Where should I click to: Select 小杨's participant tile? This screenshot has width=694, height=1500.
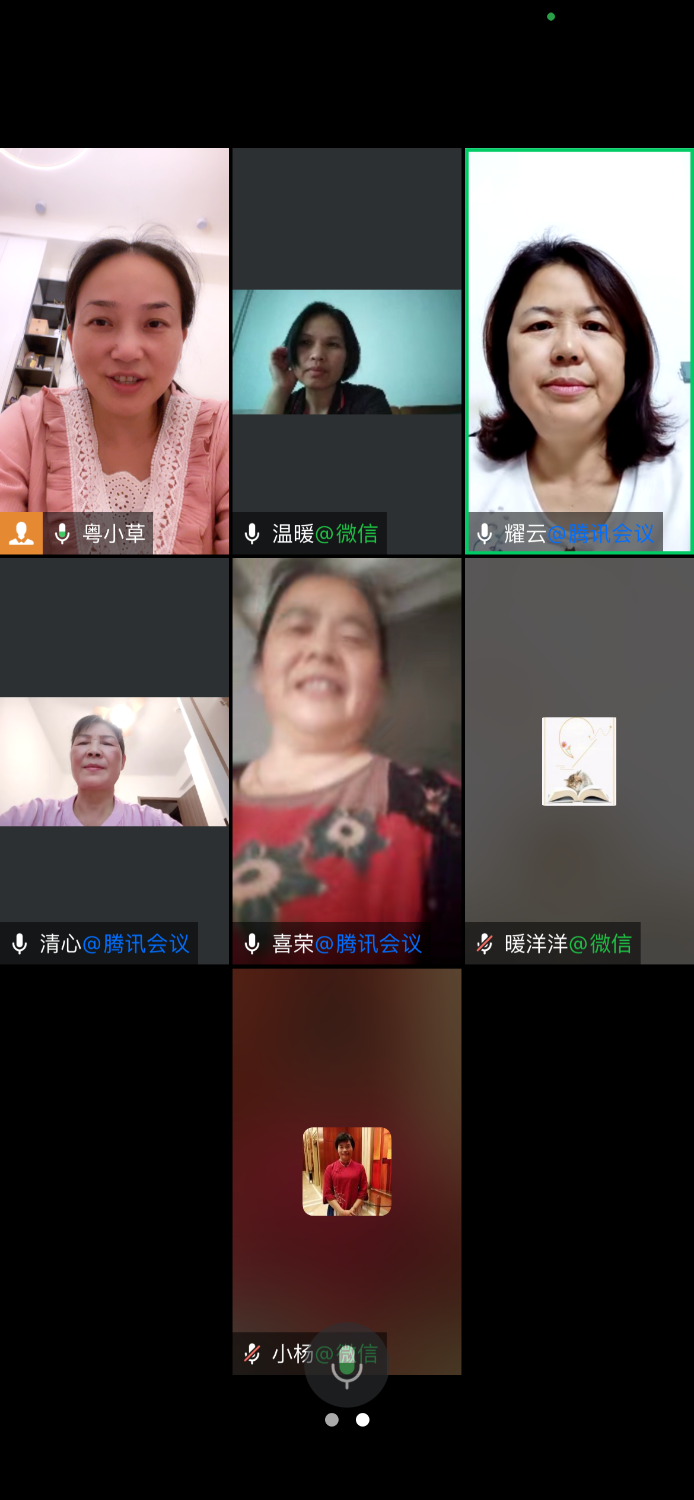pos(347,1171)
